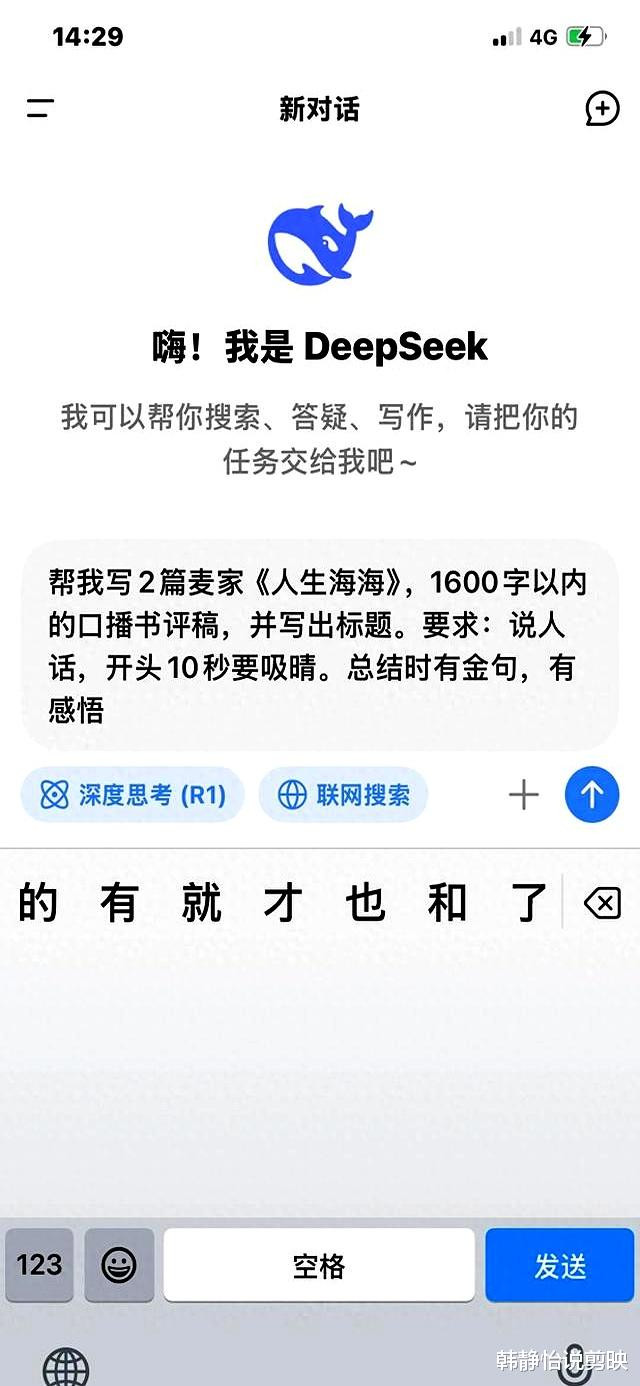The width and height of the screenshot is (640, 1386).
Task: Open the emoji keyboard
Action: pyautogui.click(x=119, y=1265)
